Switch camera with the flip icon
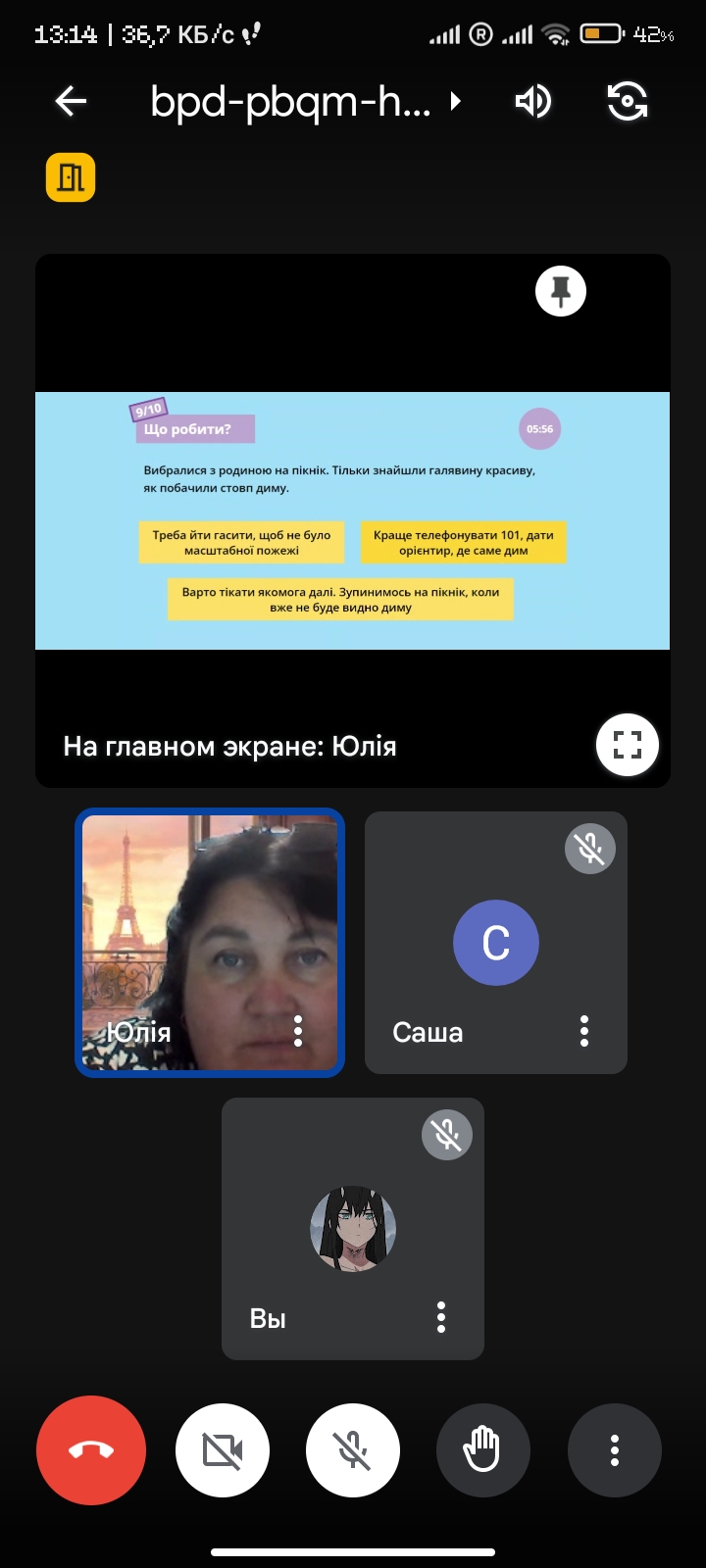This screenshot has height=1568, width=706. tap(628, 101)
